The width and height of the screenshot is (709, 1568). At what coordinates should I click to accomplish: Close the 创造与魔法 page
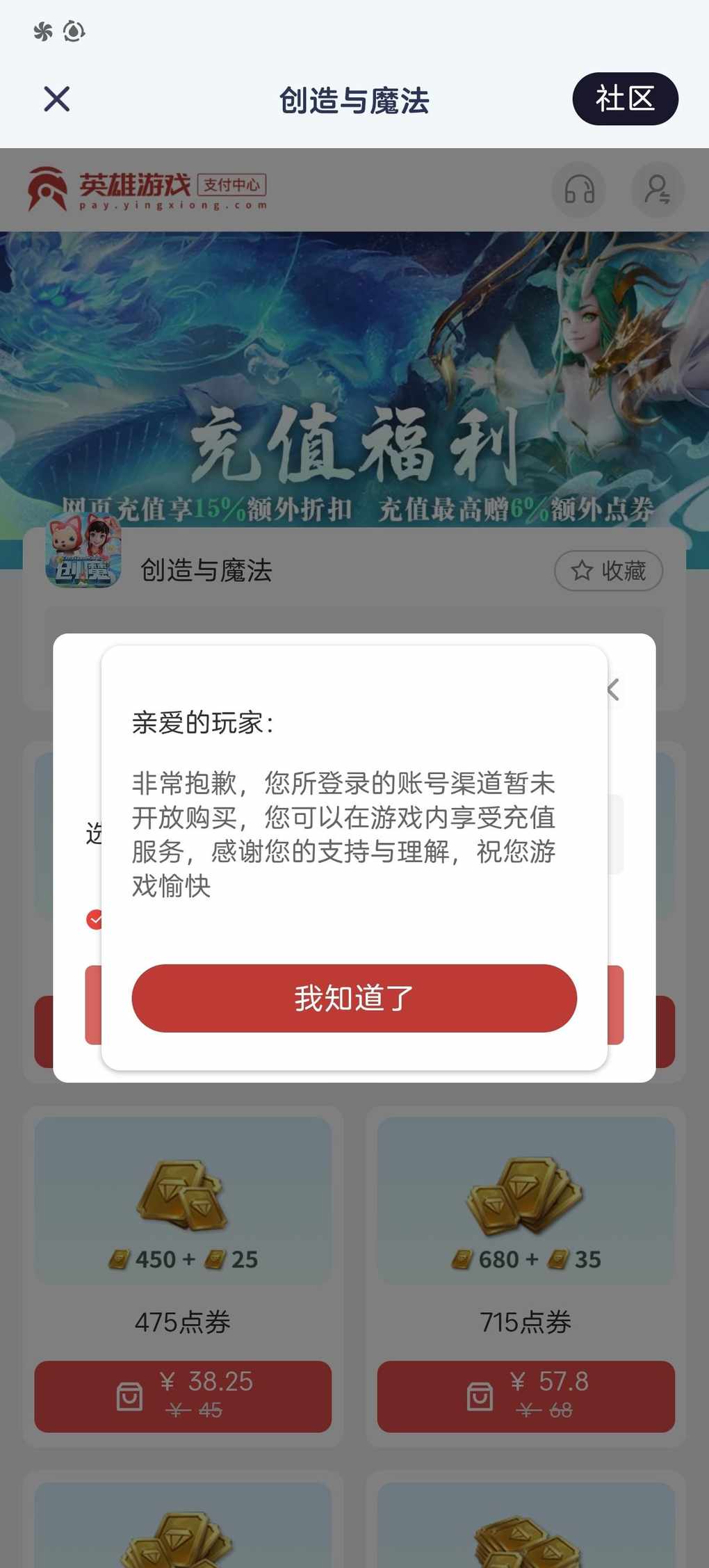[57, 99]
